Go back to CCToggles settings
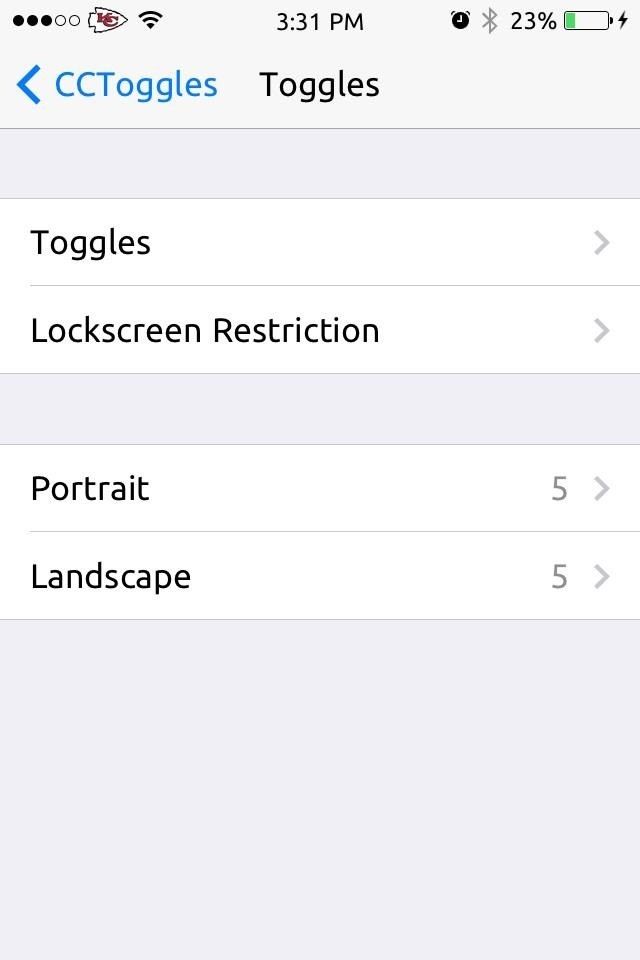 [x=116, y=85]
